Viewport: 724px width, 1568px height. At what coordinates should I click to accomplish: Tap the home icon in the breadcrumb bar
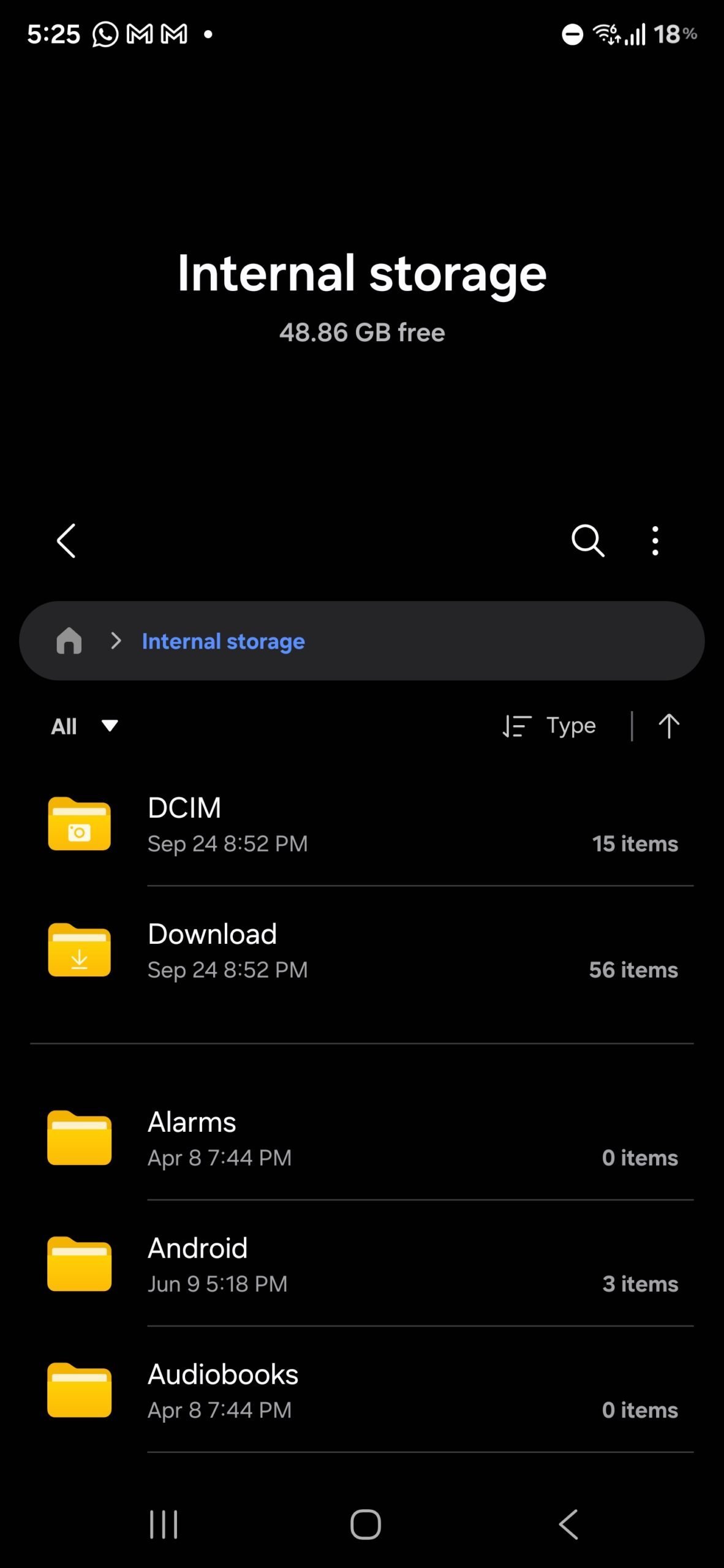click(69, 641)
